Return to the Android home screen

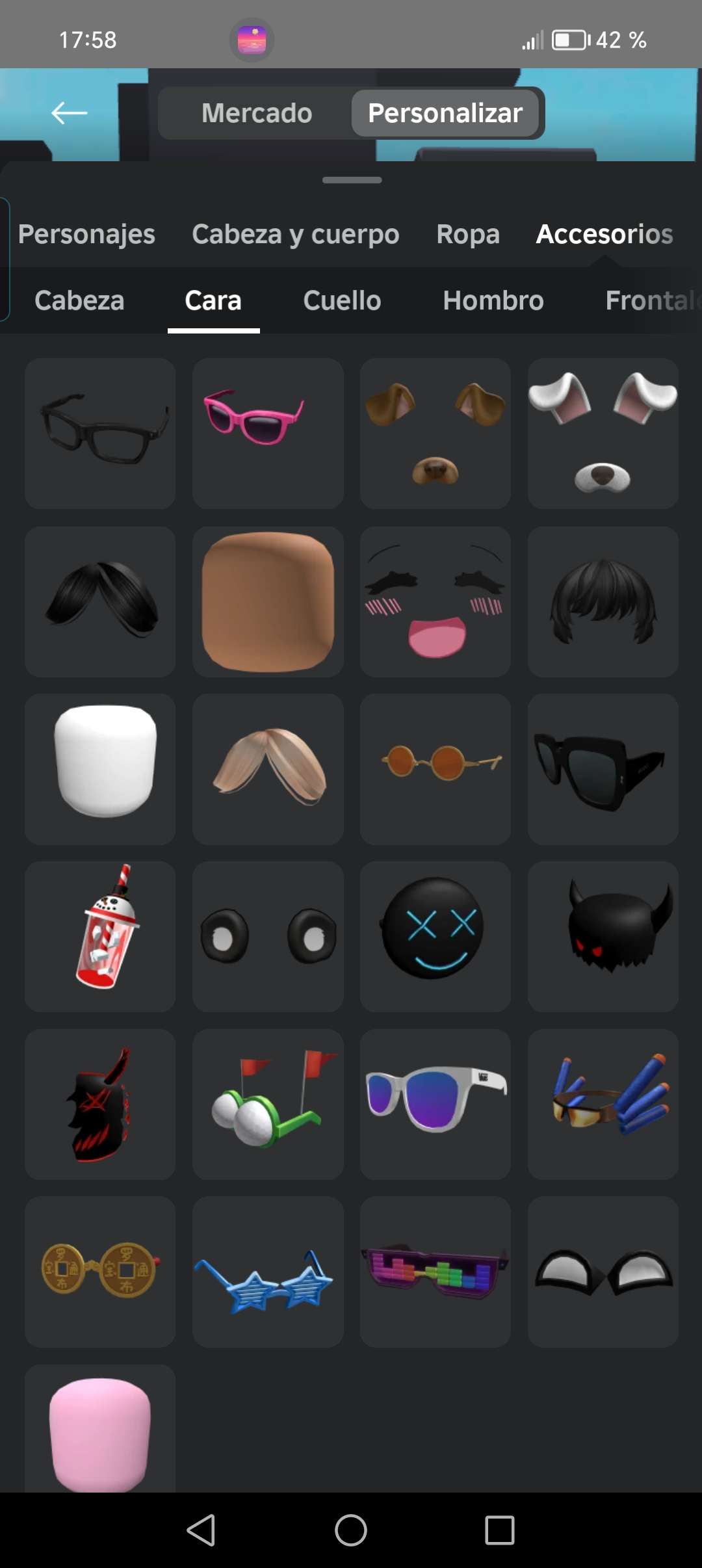[351, 1530]
